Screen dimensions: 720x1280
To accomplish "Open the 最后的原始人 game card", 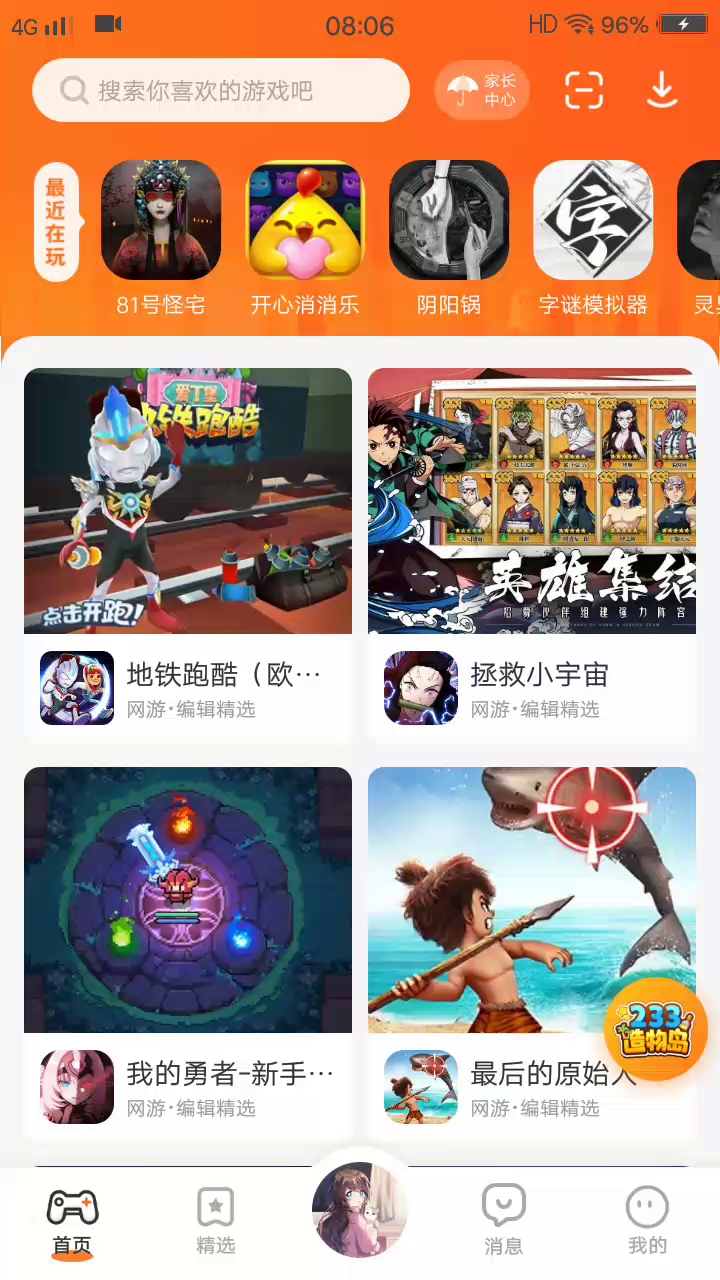I will click(500, 950).
